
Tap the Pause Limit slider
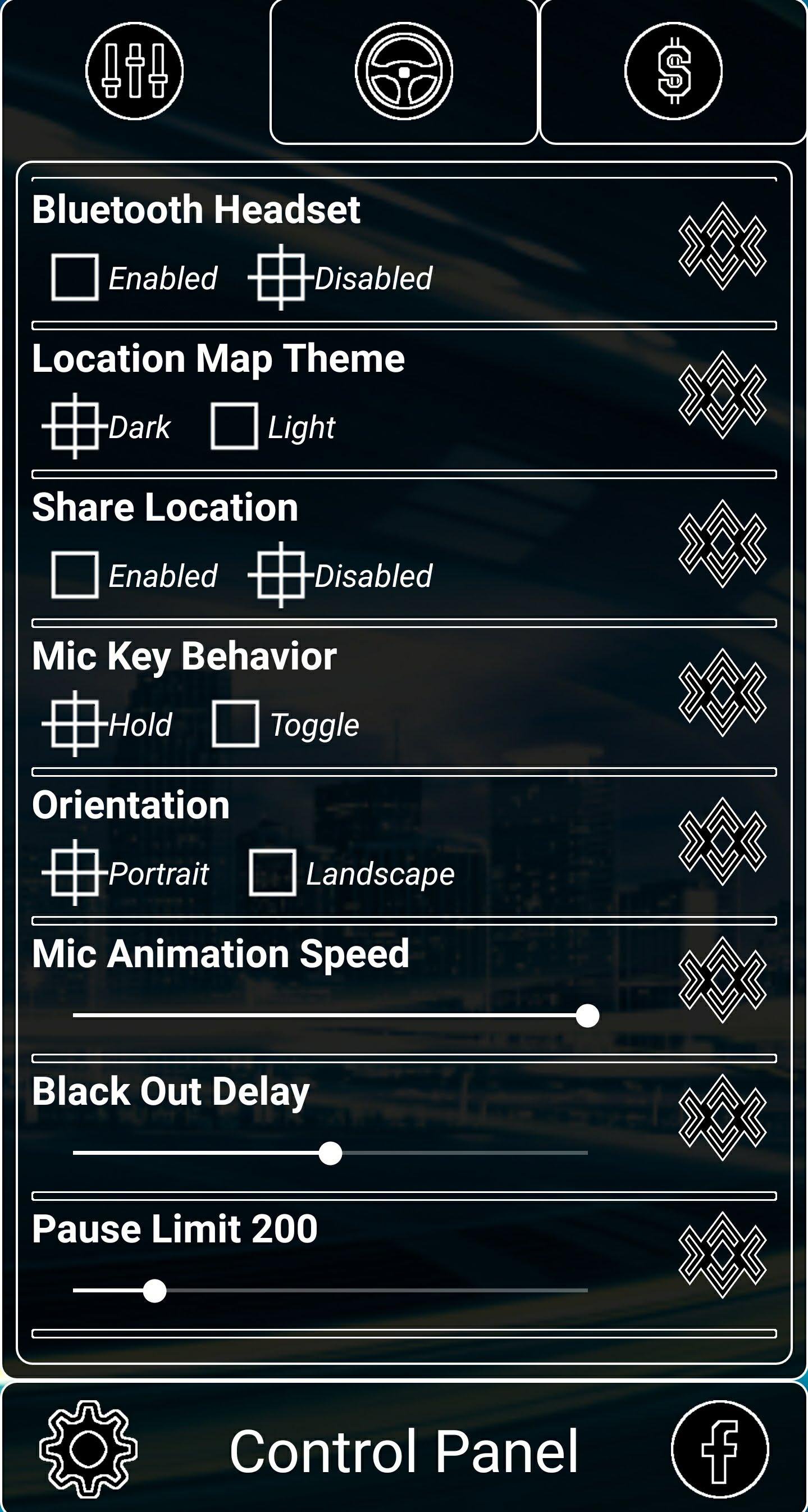pos(330,1291)
